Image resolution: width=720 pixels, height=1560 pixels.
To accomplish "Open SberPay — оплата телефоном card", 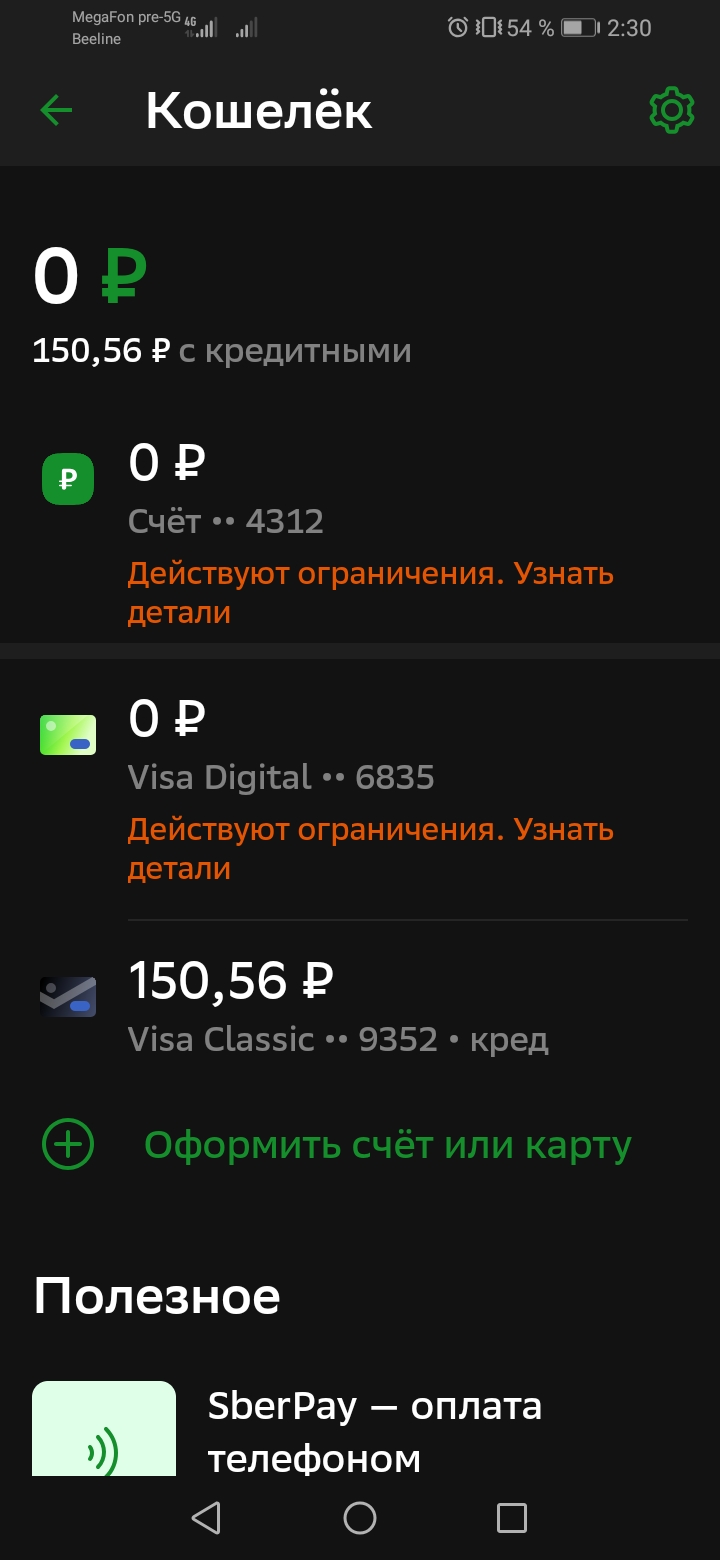I will point(374,1430).
